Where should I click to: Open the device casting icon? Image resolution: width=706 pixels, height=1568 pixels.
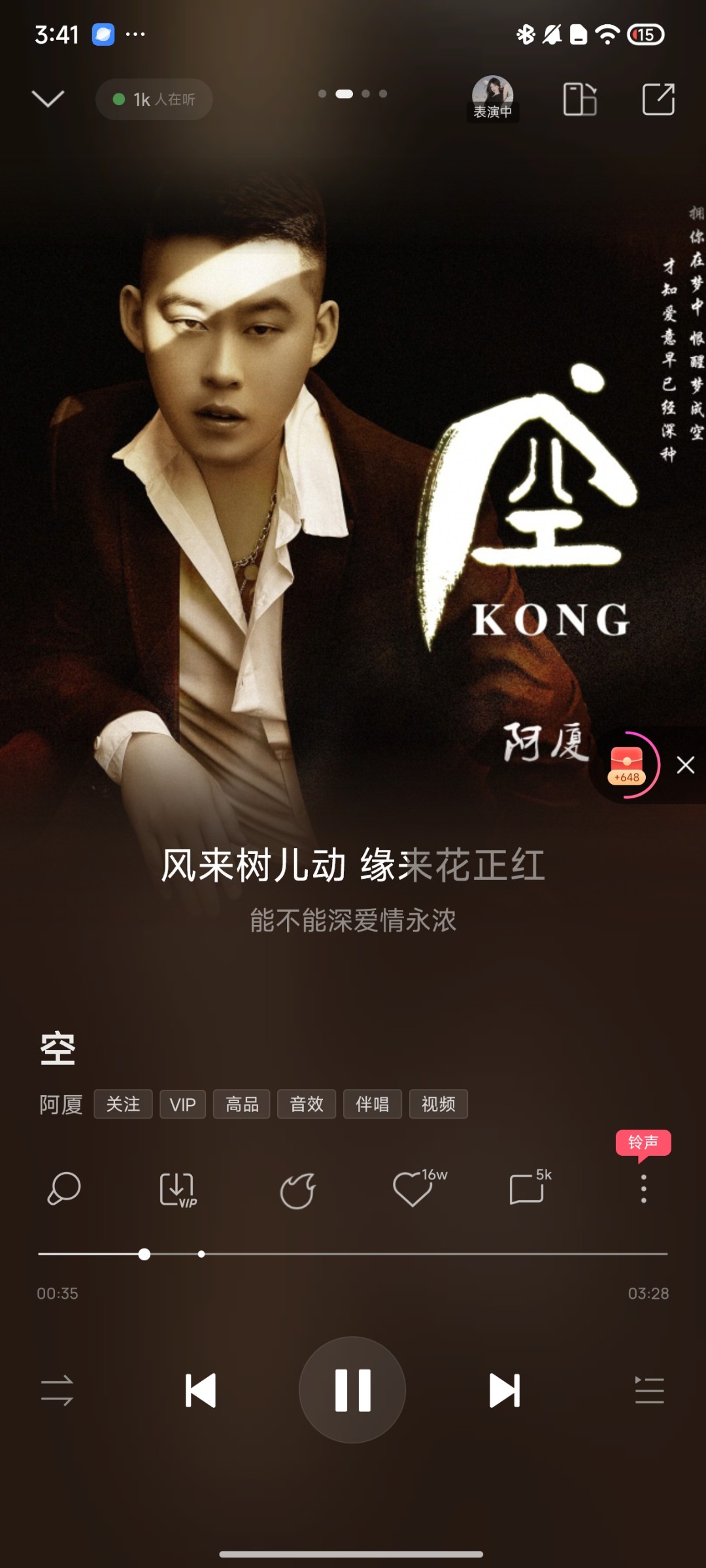coord(580,99)
